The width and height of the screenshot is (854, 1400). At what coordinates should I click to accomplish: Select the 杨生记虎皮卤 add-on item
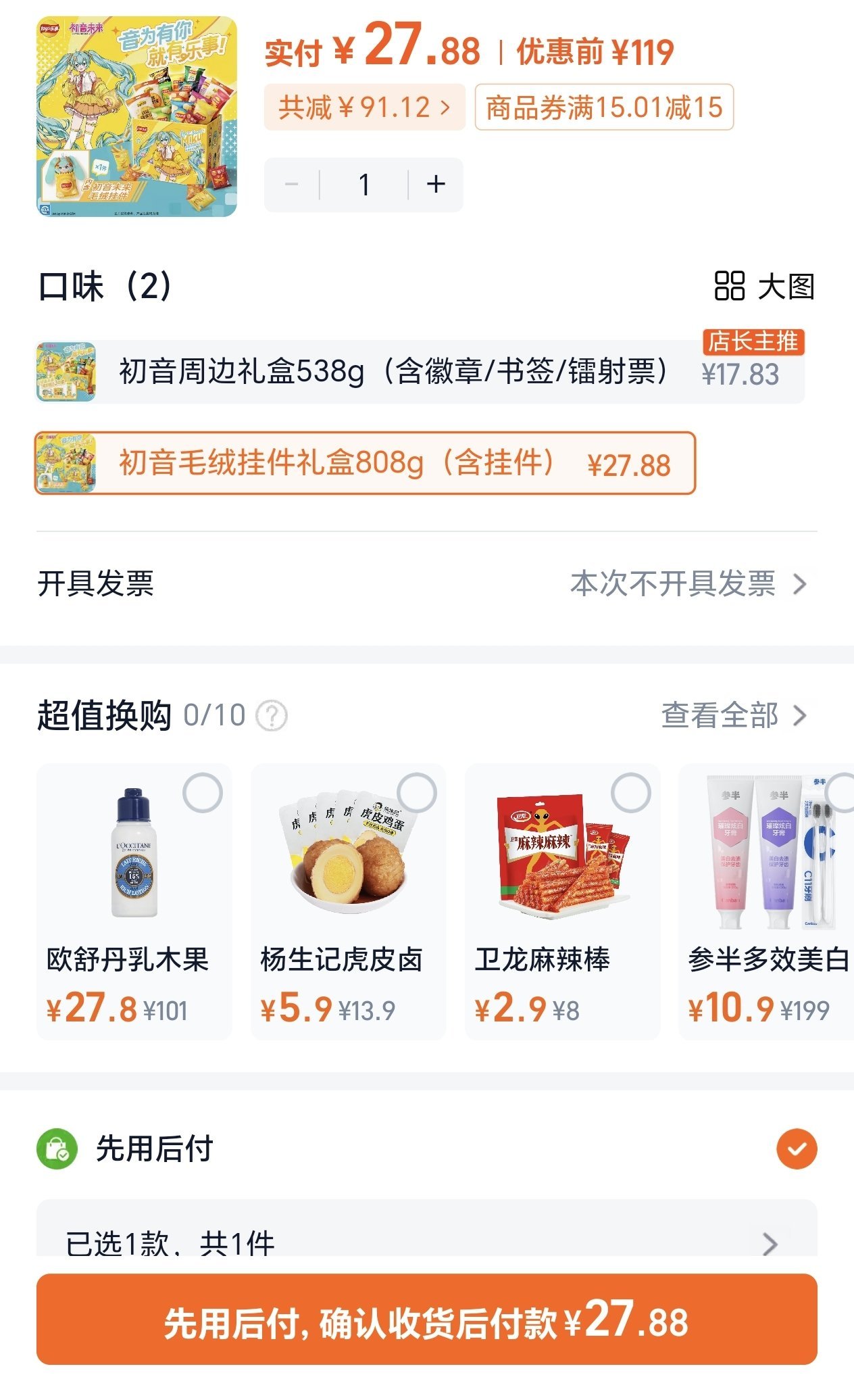417,793
